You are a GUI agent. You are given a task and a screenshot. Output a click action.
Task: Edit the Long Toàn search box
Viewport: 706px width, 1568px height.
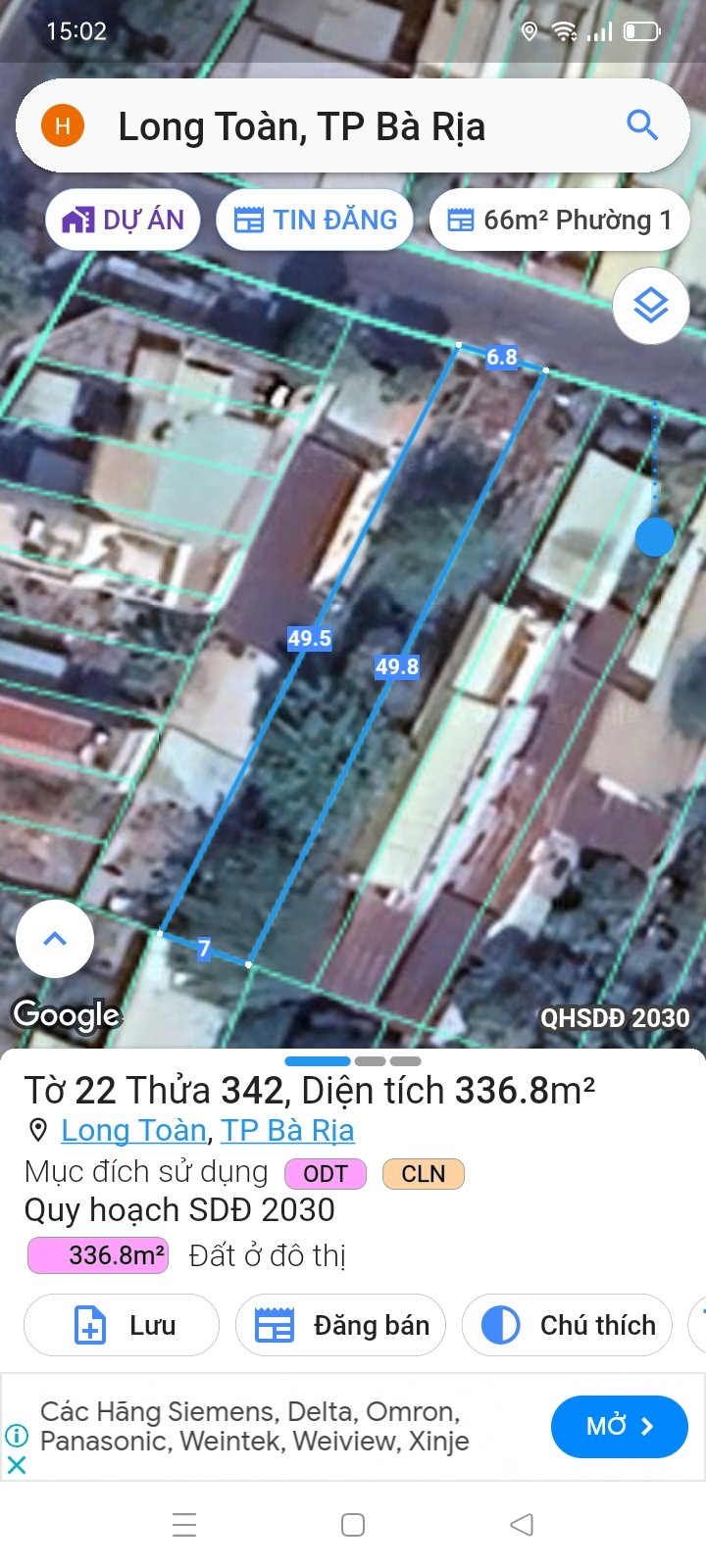point(353,126)
